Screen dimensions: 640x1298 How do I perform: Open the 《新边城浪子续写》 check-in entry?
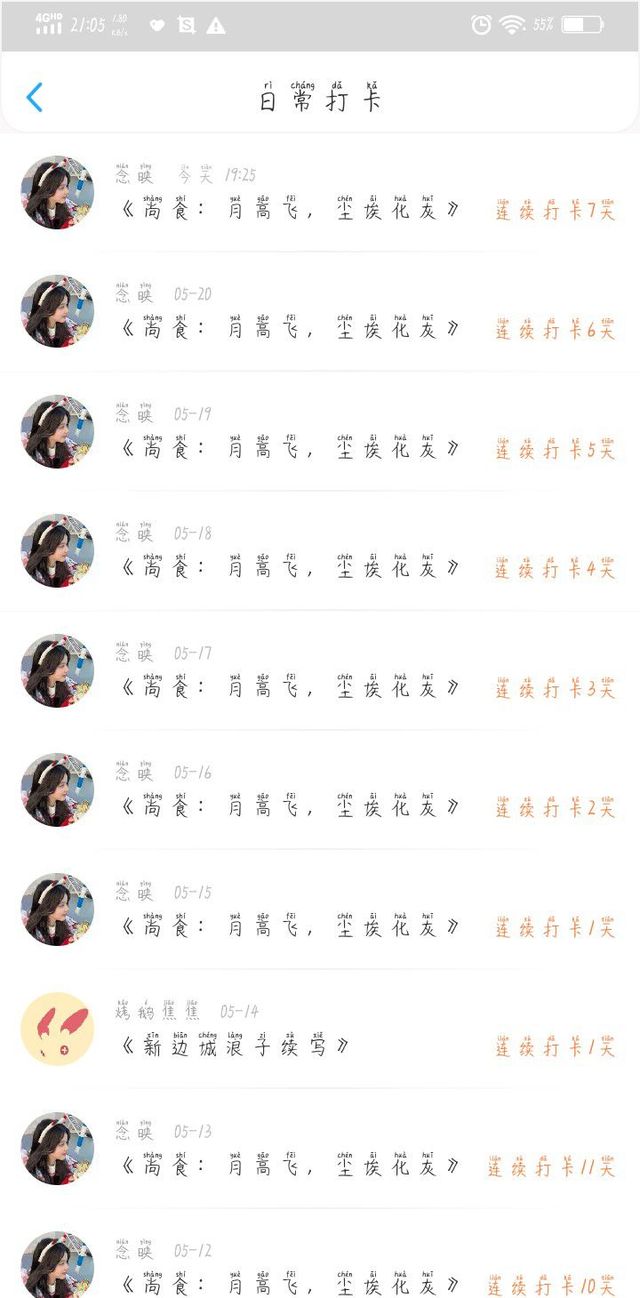click(235, 1047)
